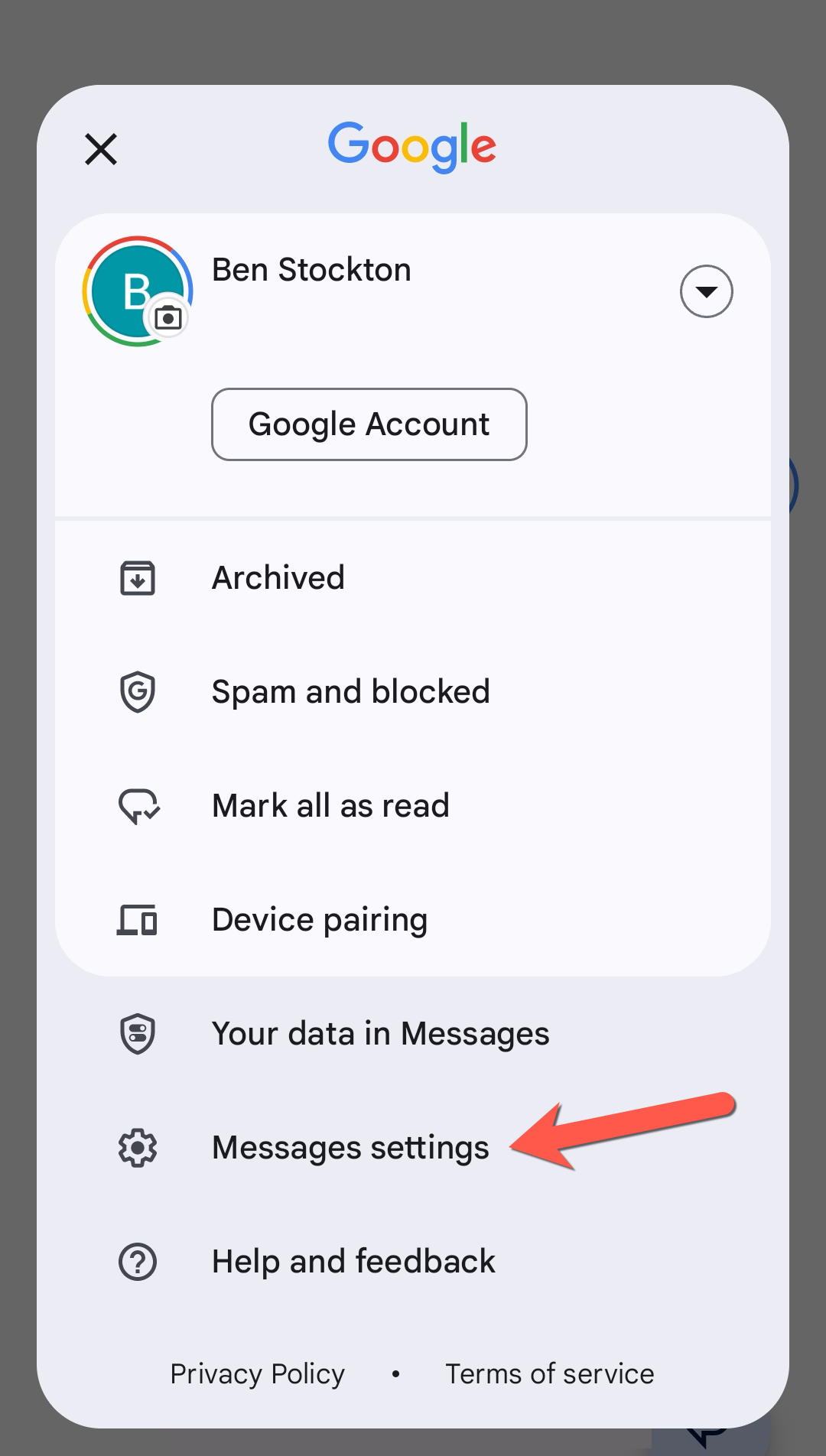View Your data in Messages
The image size is (826, 1456).
pyautogui.click(x=380, y=1034)
